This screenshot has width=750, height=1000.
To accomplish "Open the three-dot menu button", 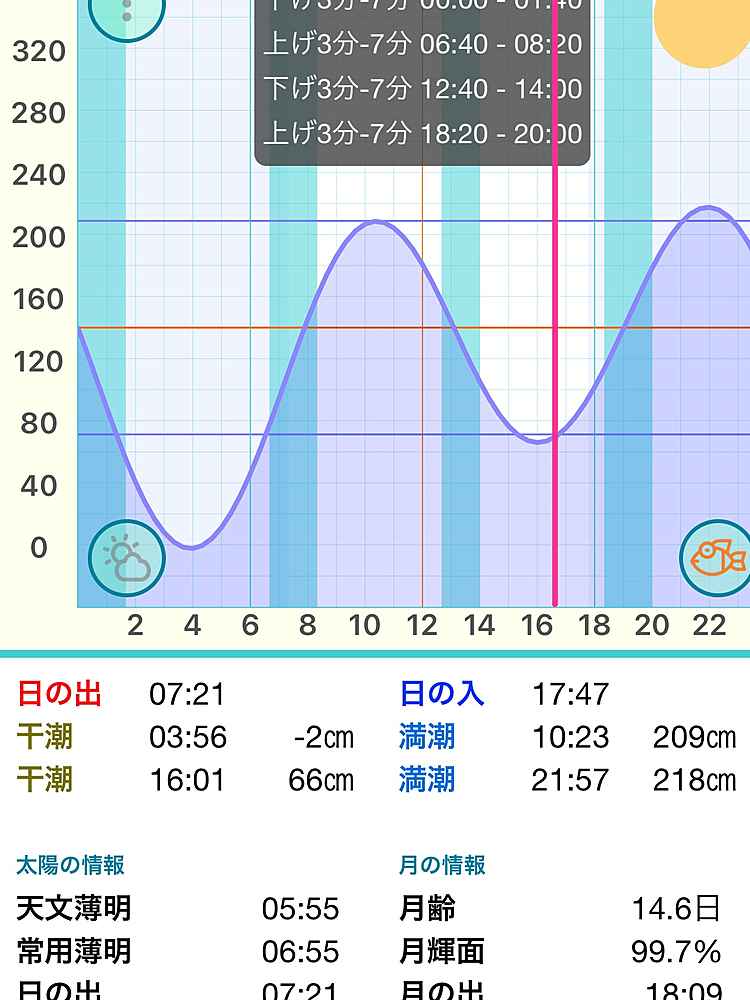I will point(126,10).
